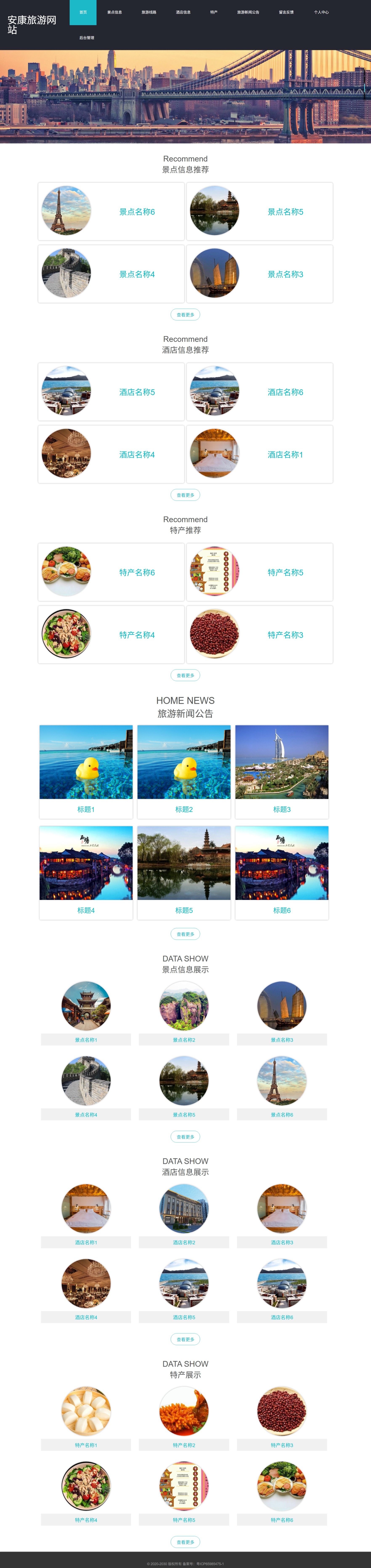Tap 查看更多 under 旅游新闻公告

[186, 934]
